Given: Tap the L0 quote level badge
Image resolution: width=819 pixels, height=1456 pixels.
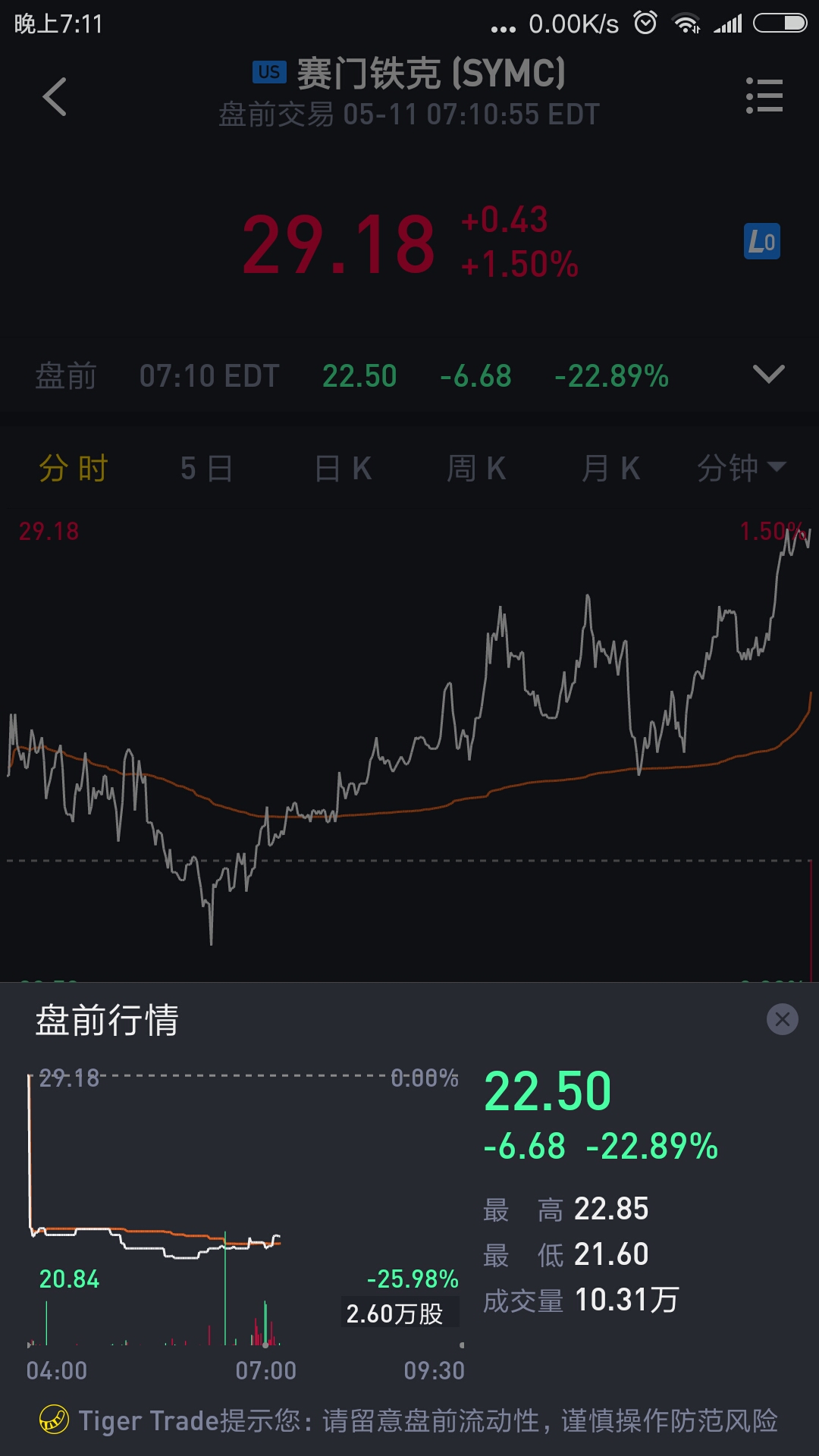Looking at the screenshot, I should (x=762, y=241).
